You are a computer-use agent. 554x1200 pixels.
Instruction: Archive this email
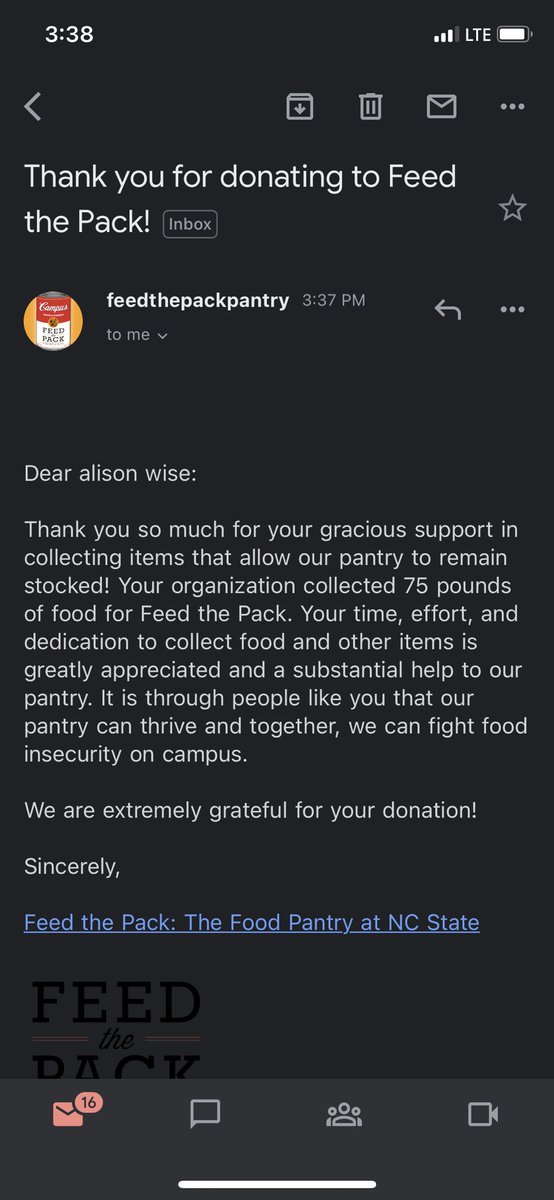pos(299,106)
